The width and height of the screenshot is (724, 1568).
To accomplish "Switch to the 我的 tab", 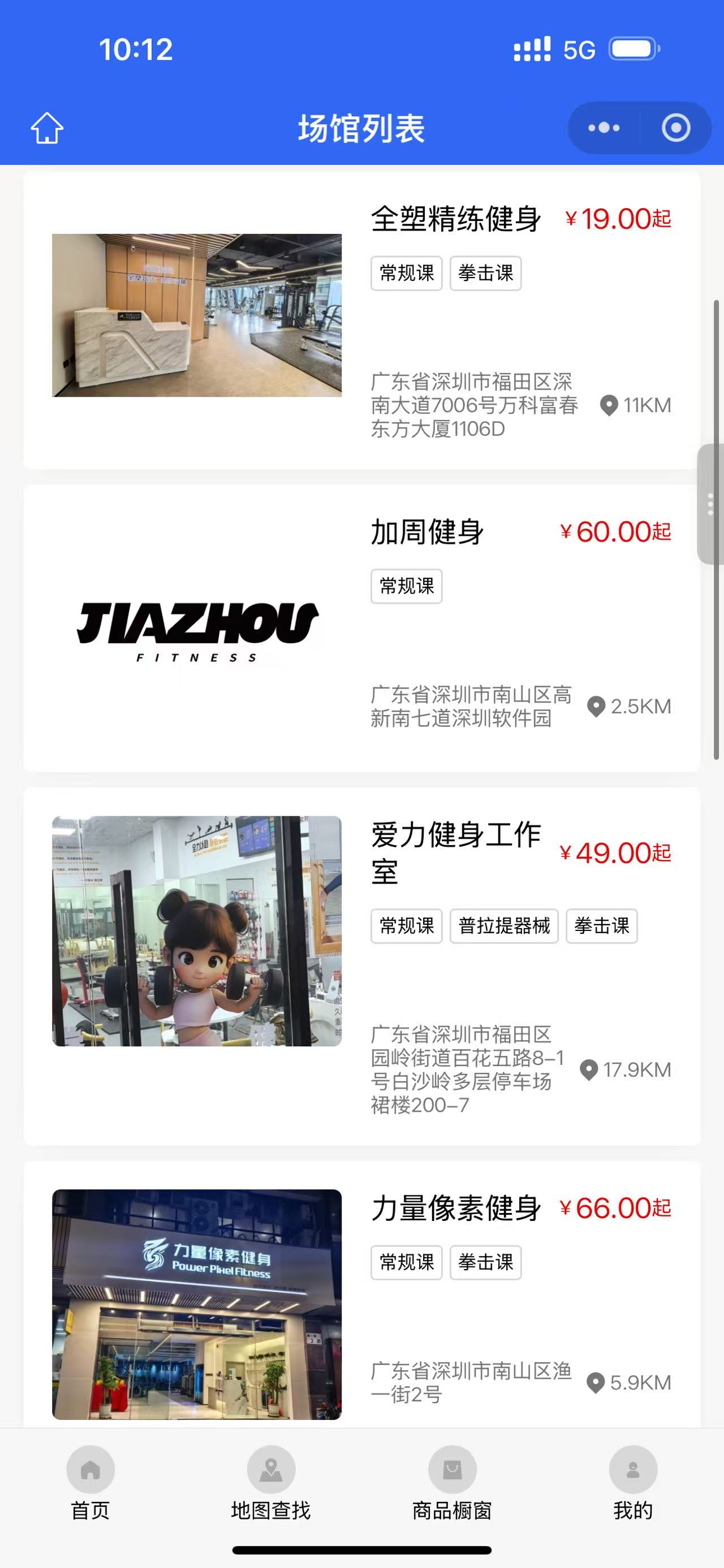I will 633,1483.
